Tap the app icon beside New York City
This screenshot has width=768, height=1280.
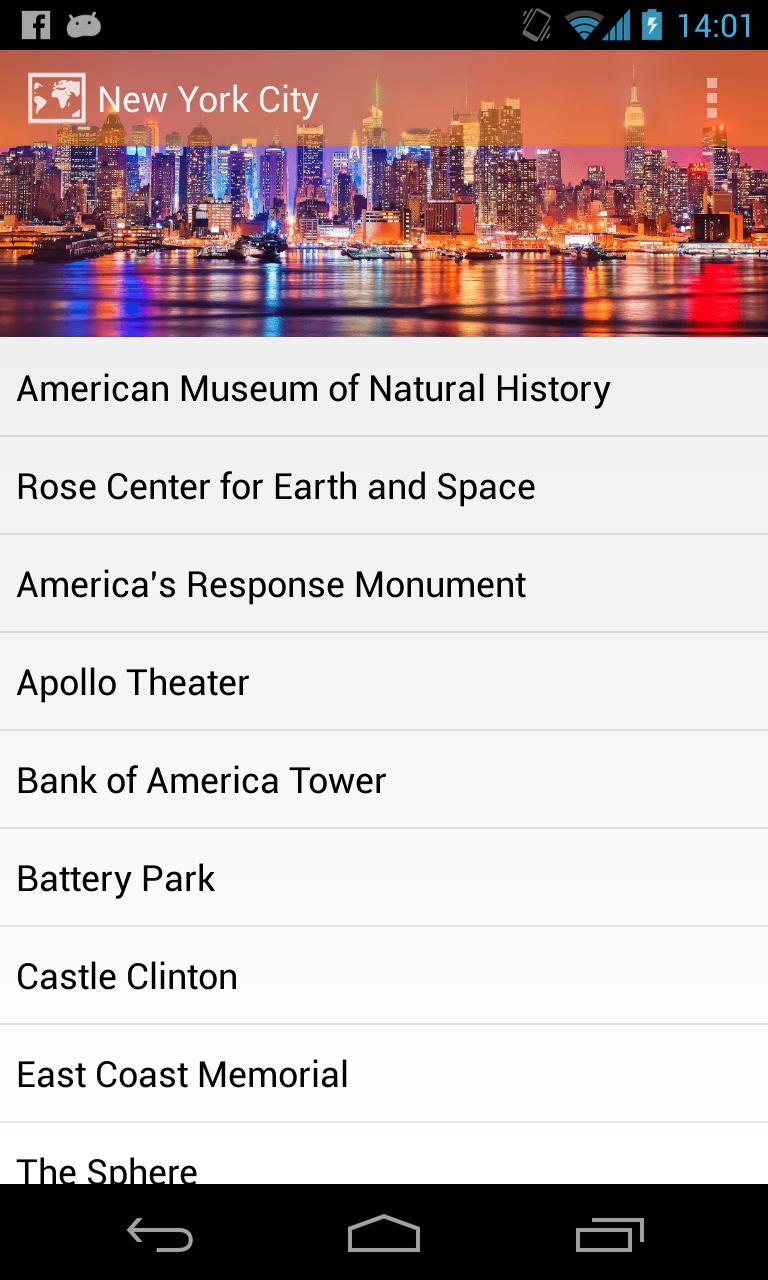tap(56, 98)
